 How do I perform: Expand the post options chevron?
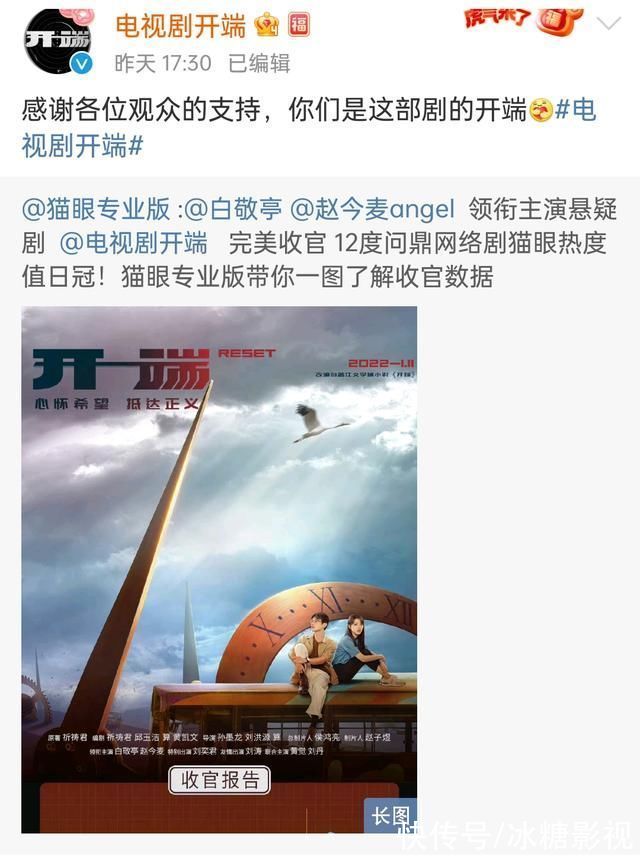click(607, 23)
